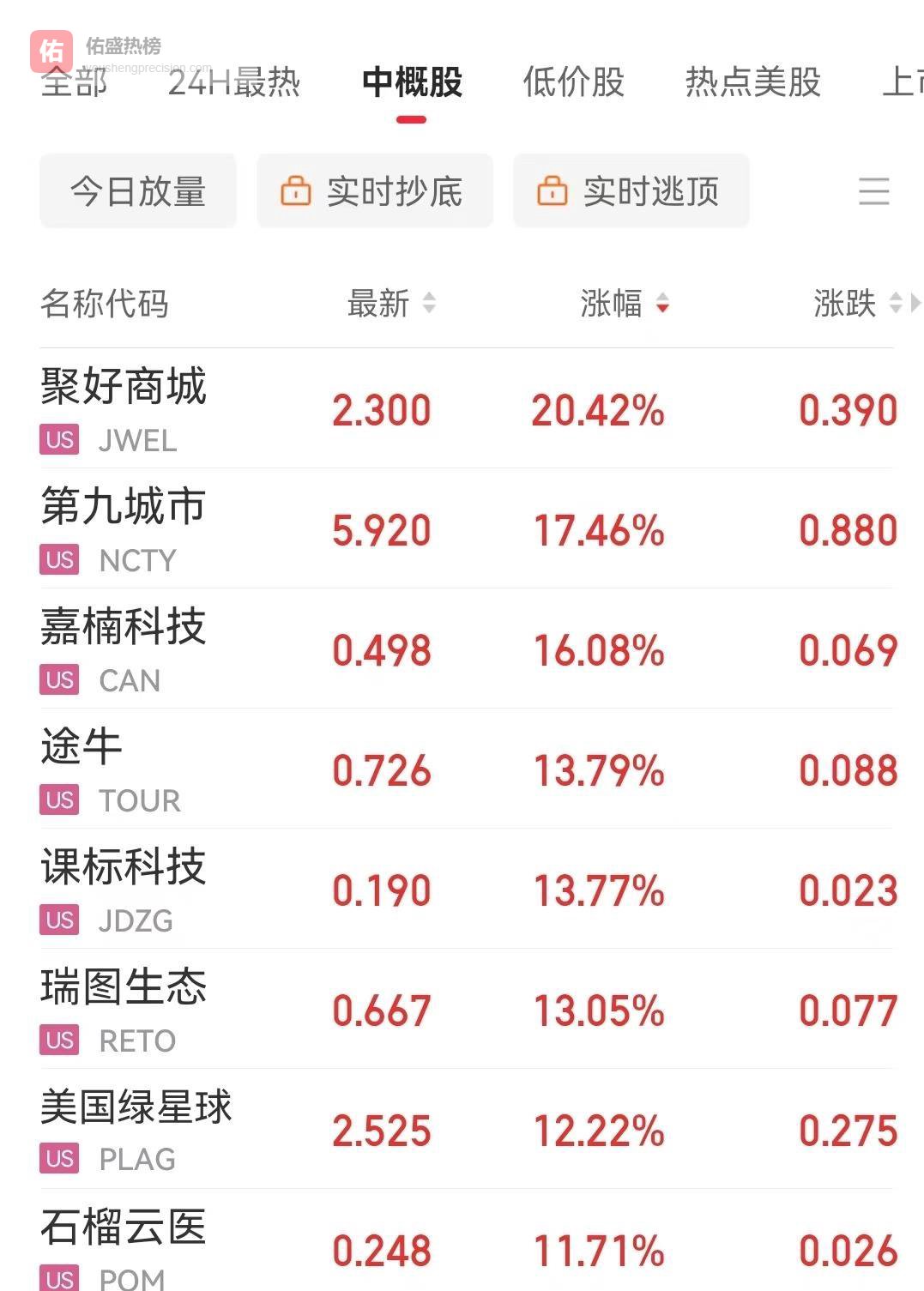View 美国绿星球 PLAG stock page

click(136, 1129)
